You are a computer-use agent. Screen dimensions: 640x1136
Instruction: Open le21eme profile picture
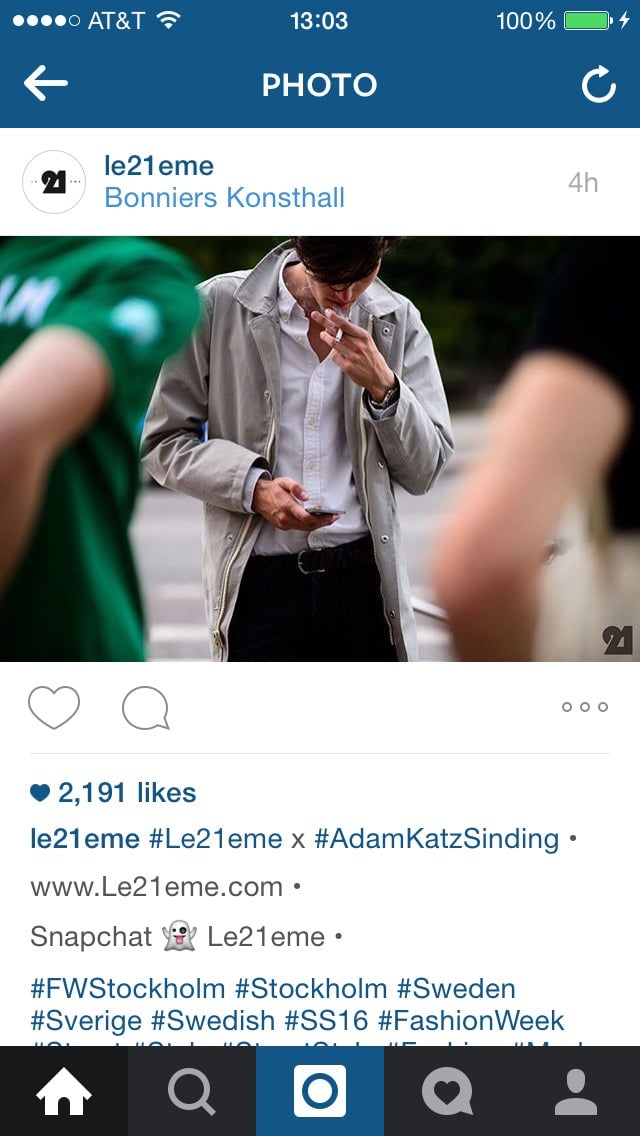click(x=54, y=182)
